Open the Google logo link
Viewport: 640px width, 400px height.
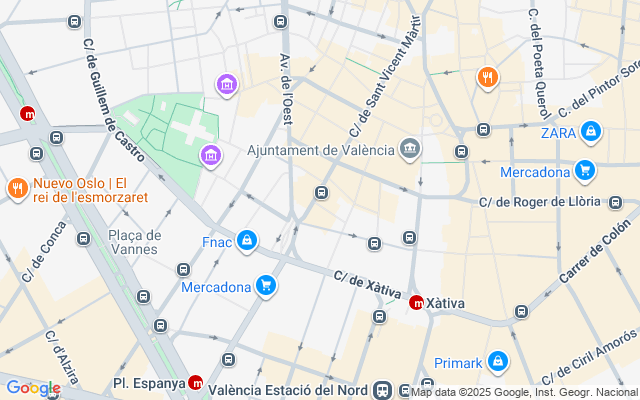tap(32, 388)
